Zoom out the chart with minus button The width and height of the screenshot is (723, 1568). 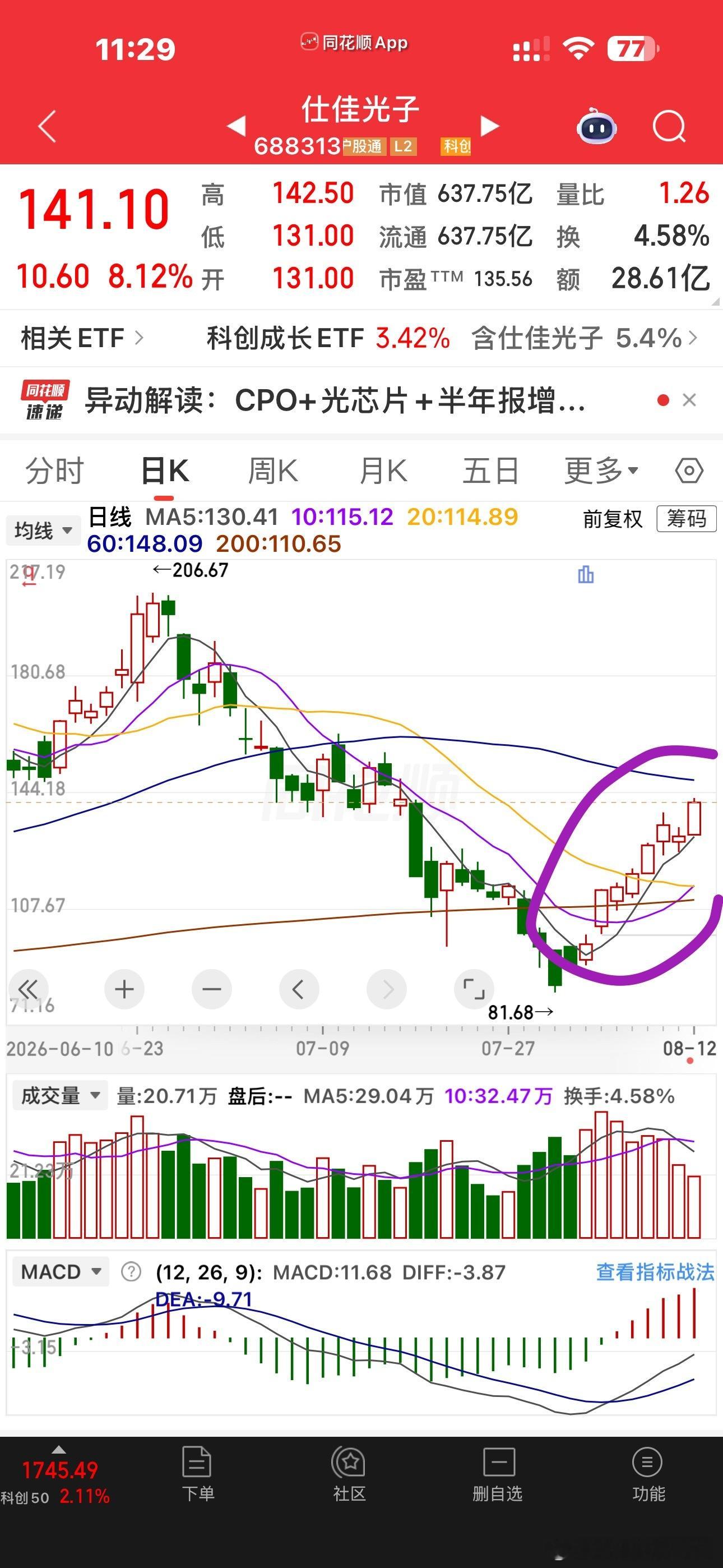point(212,989)
